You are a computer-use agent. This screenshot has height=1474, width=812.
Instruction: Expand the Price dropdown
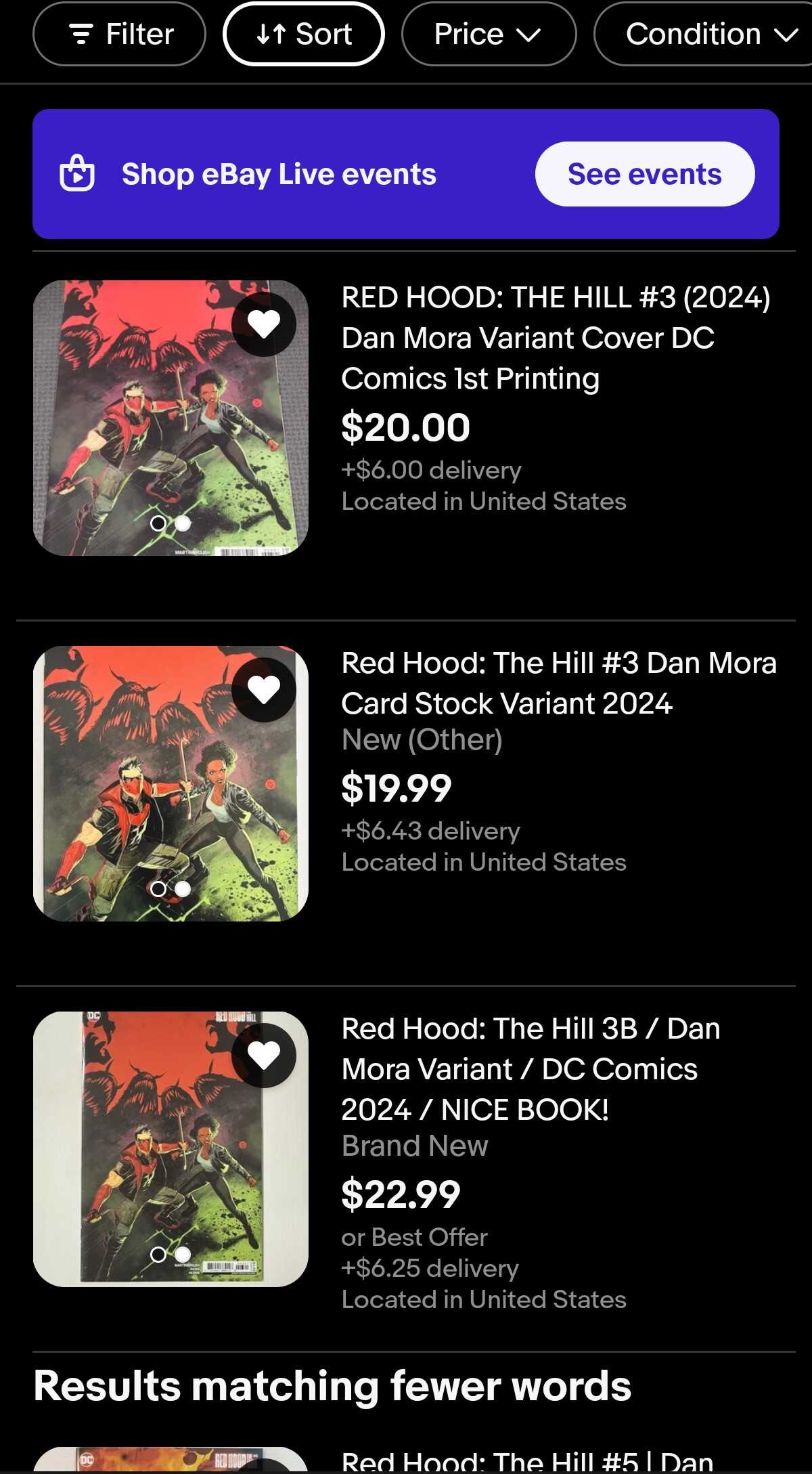(489, 34)
